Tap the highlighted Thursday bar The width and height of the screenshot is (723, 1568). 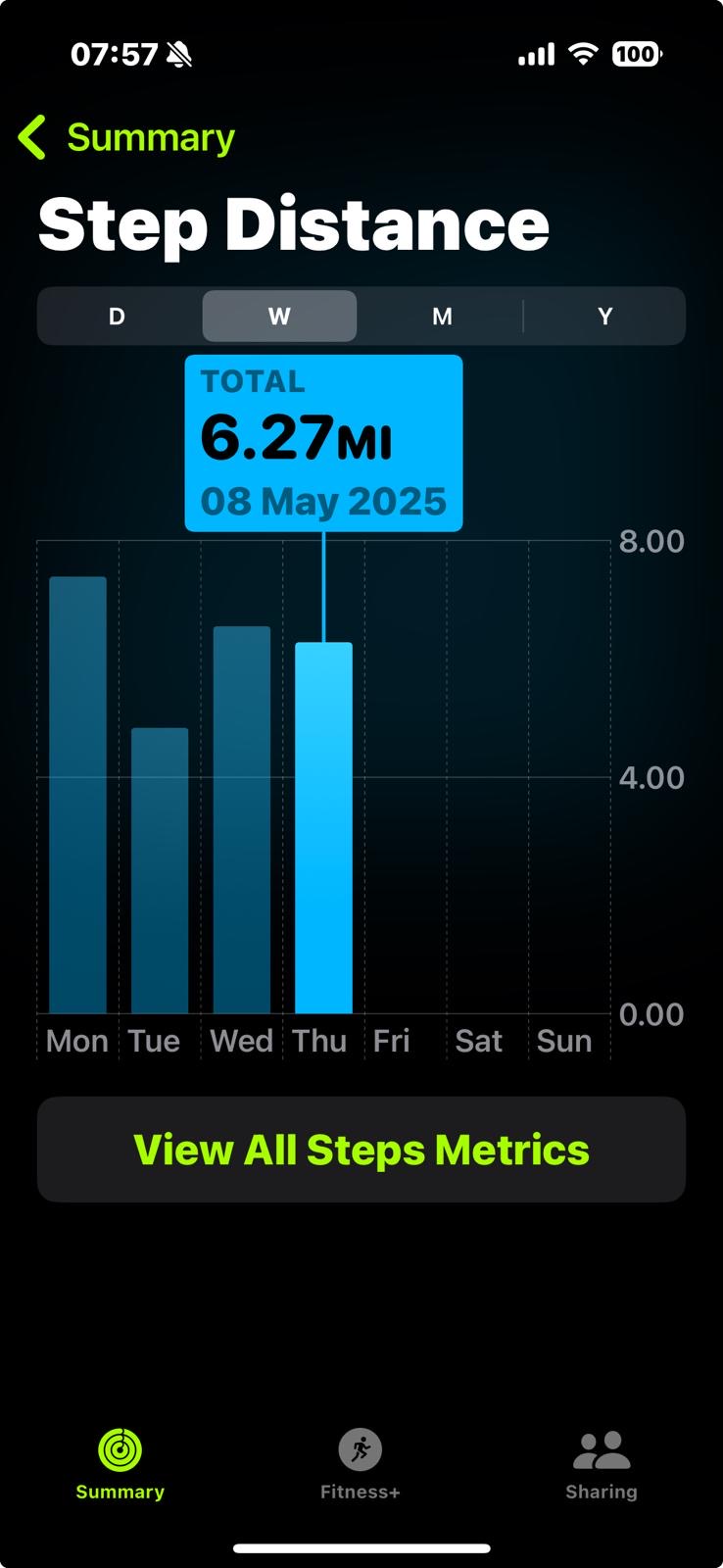[323, 828]
